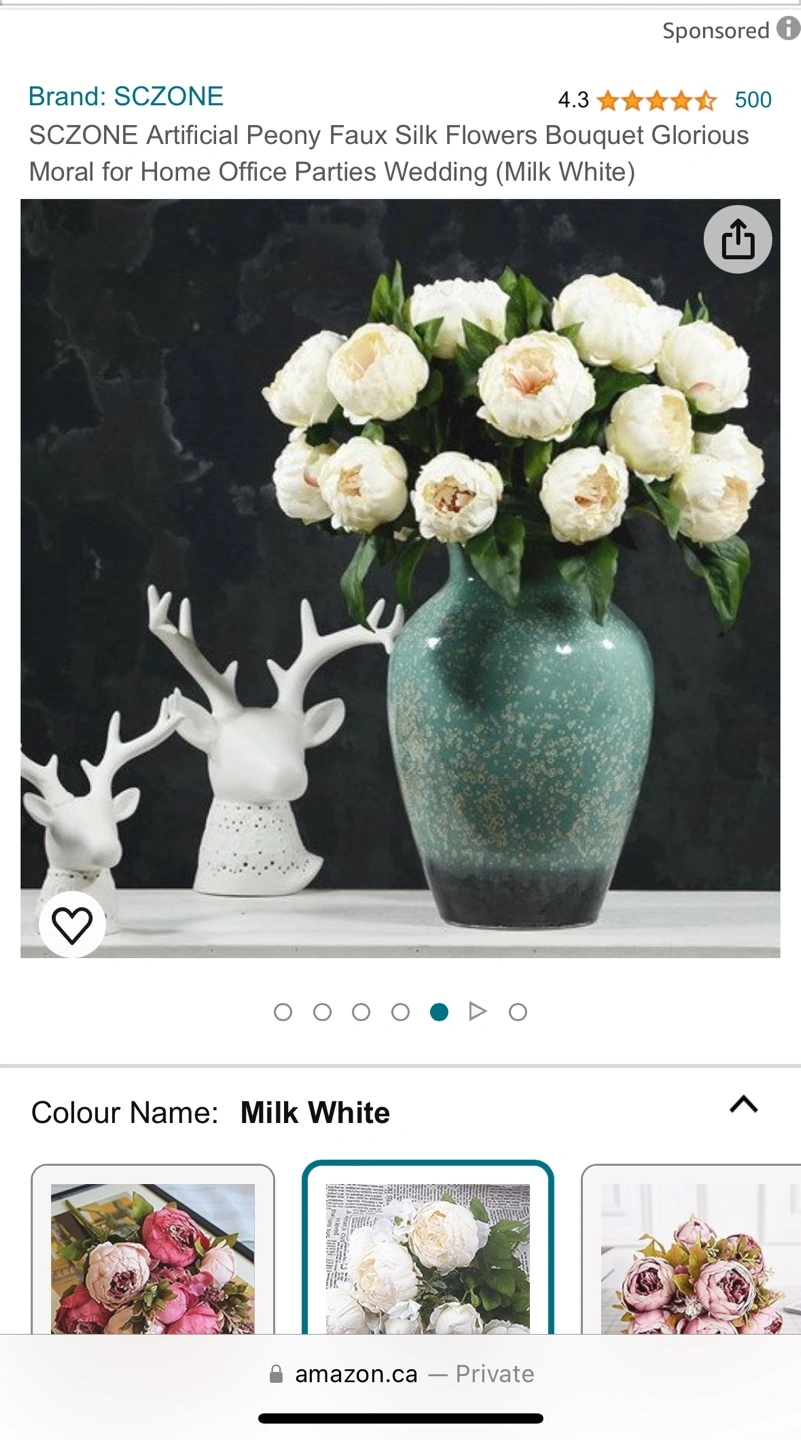Tap the amazon.ca address bar
Viewport: 801px width, 1440px height.
tap(400, 1374)
